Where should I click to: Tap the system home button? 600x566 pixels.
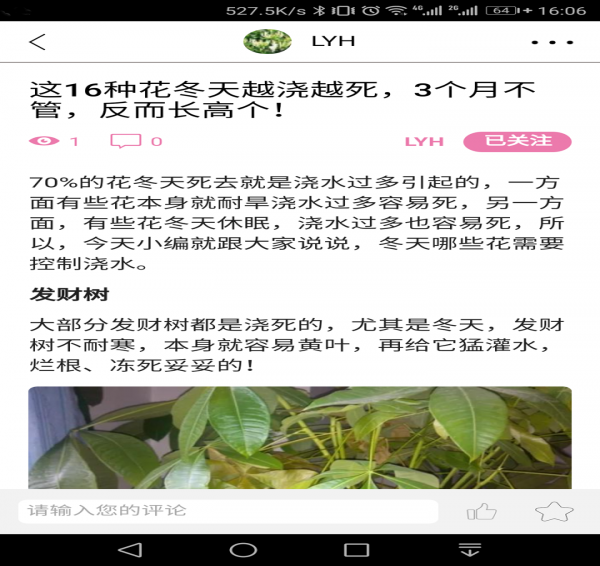(x=243, y=550)
